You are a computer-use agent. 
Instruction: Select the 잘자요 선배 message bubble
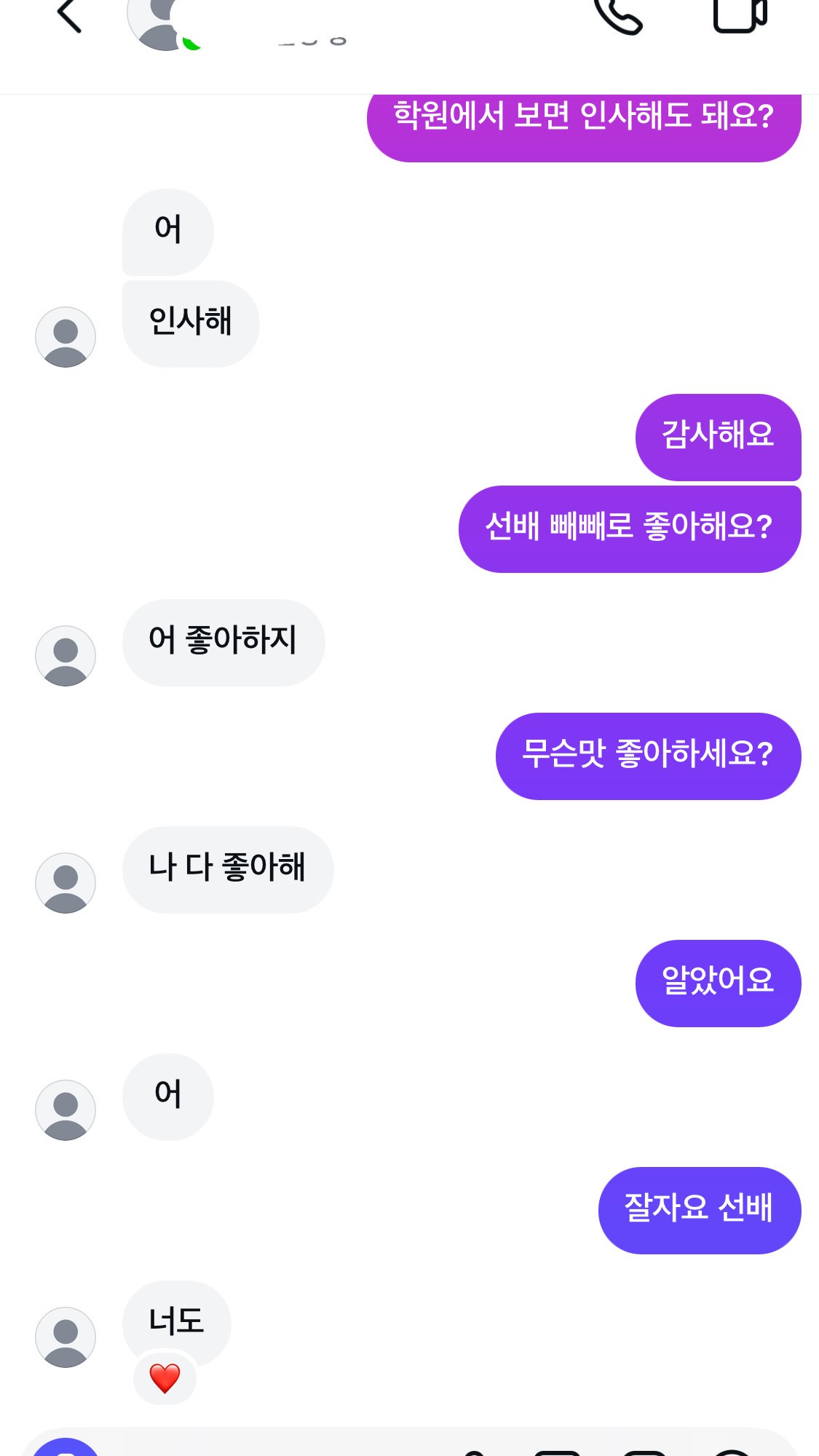700,1207
